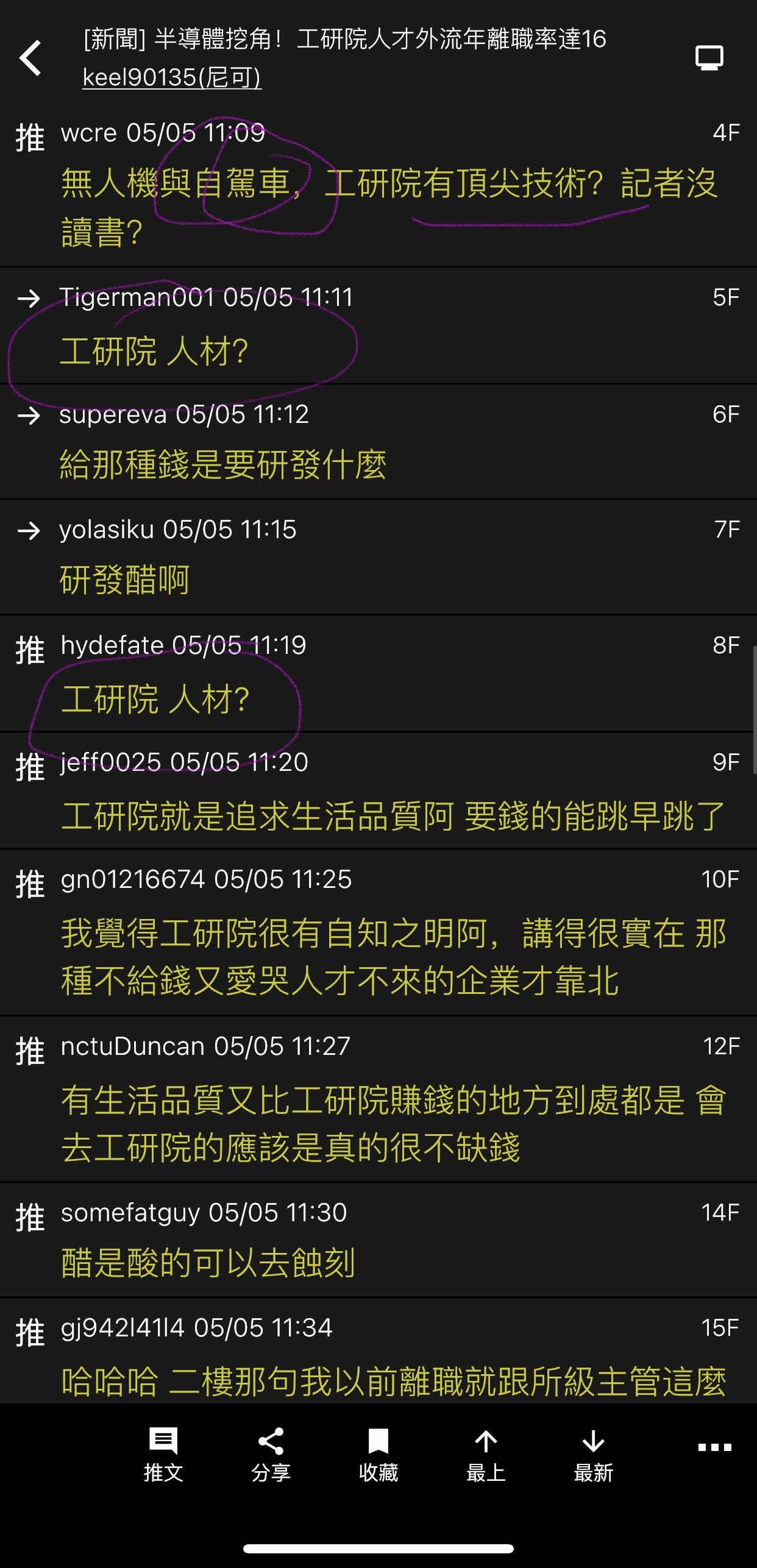This screenshot has height=1568, width=757.
Task: Go back using the top-left arrow
Action: click(30, 58)
